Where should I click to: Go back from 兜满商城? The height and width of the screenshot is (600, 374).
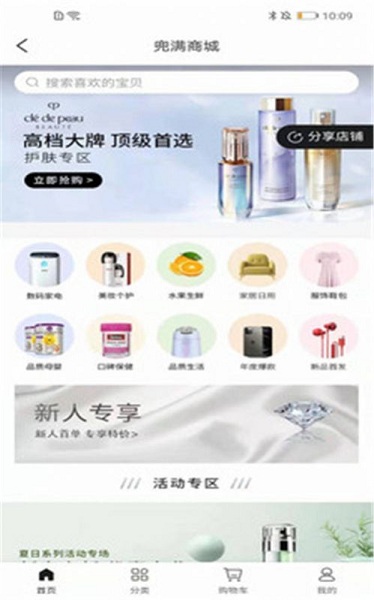pos(22,46)
